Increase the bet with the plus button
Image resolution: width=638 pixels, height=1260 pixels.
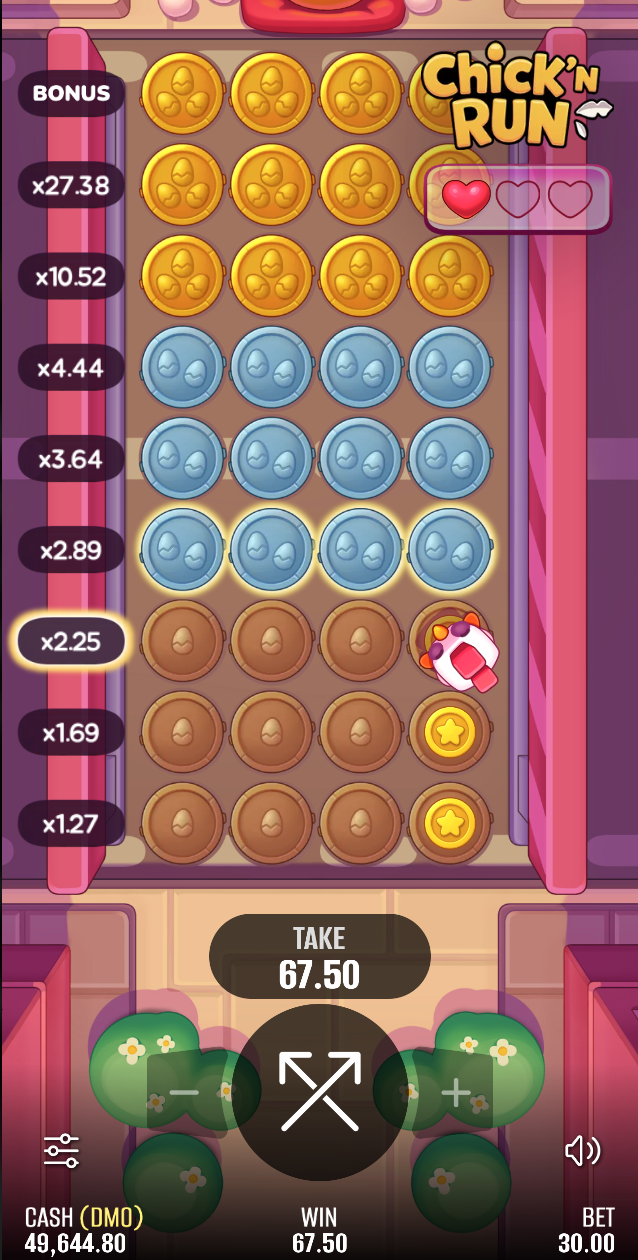(455, 1093)
